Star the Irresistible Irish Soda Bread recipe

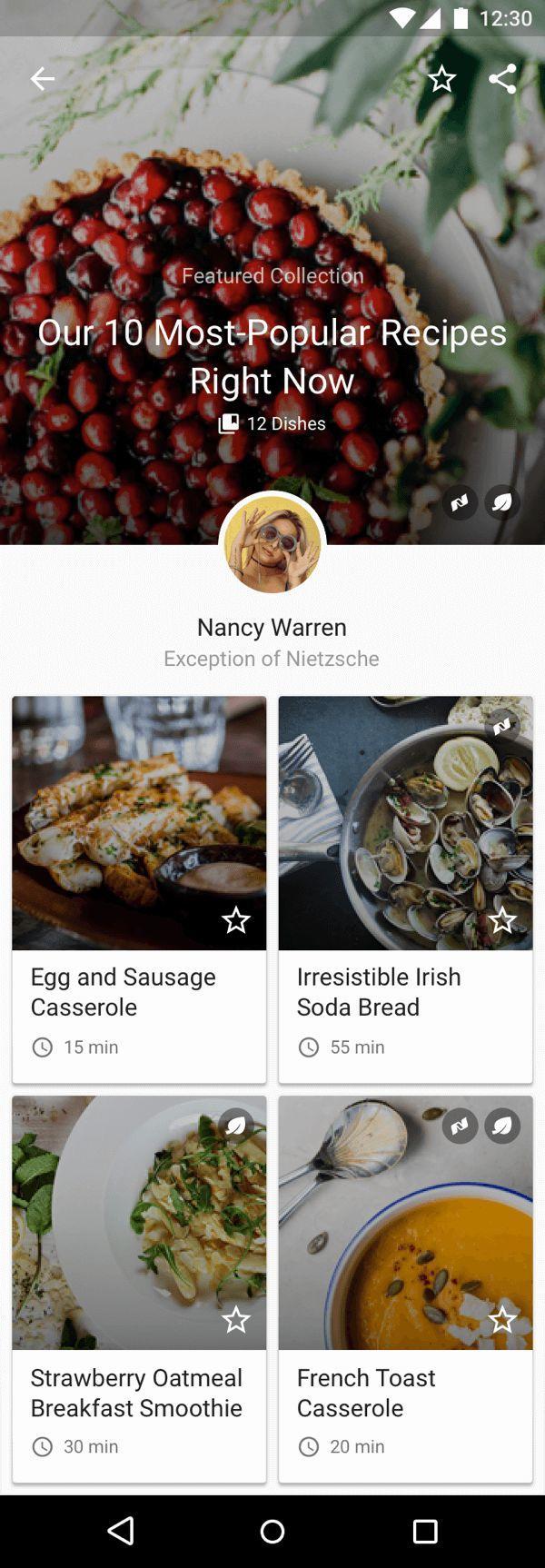coord(502,920)
